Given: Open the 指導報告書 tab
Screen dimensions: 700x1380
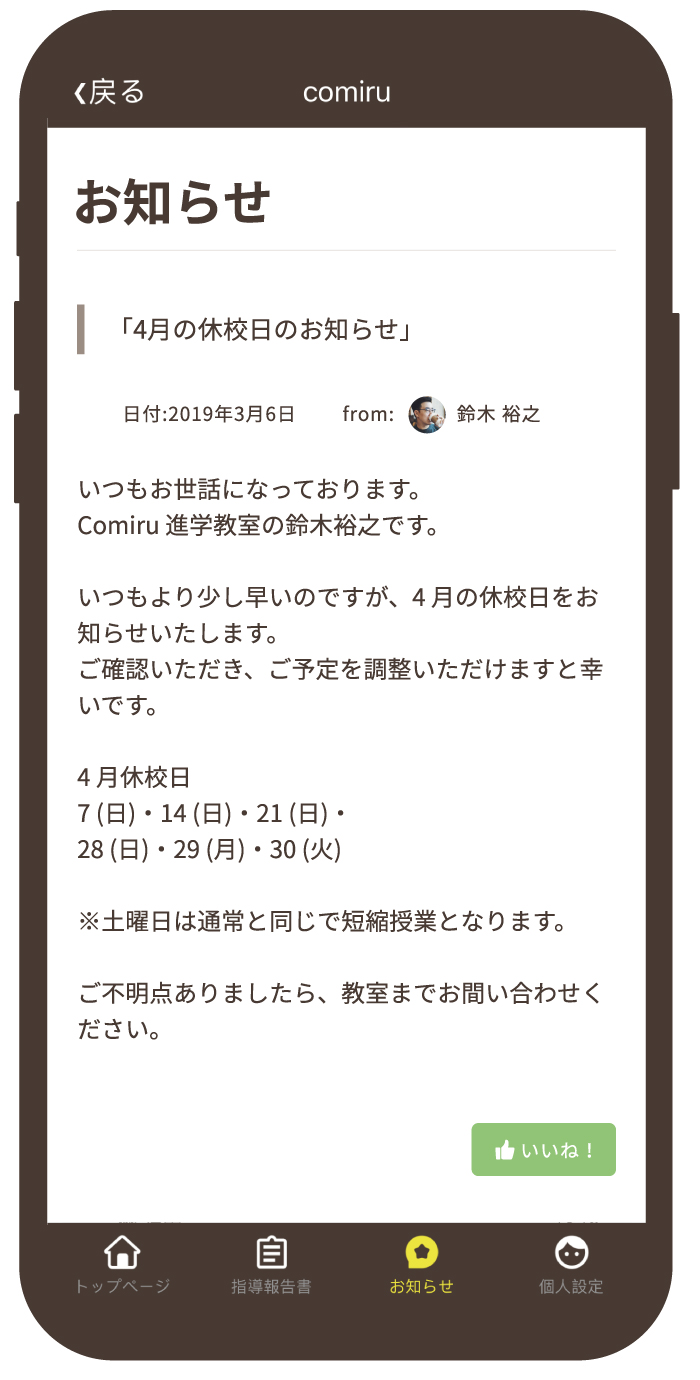Looking at the screenshot, I should click(271, 1266).
